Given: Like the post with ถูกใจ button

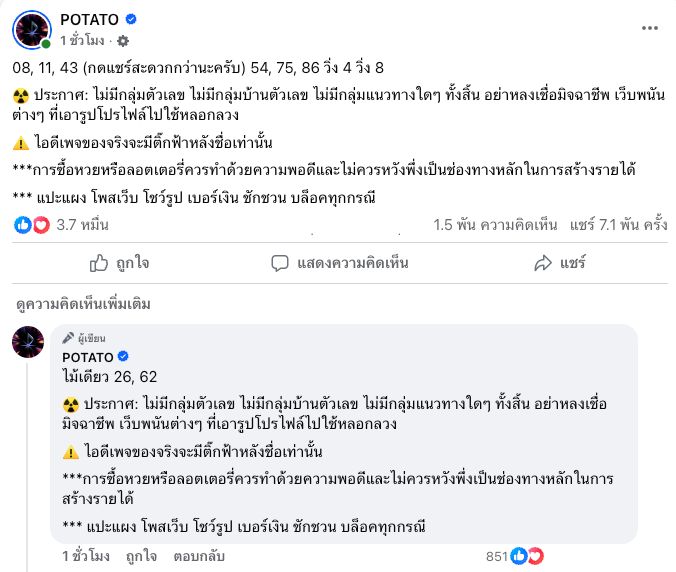Looking at the screenshot, I should click(x=119, y=263).
